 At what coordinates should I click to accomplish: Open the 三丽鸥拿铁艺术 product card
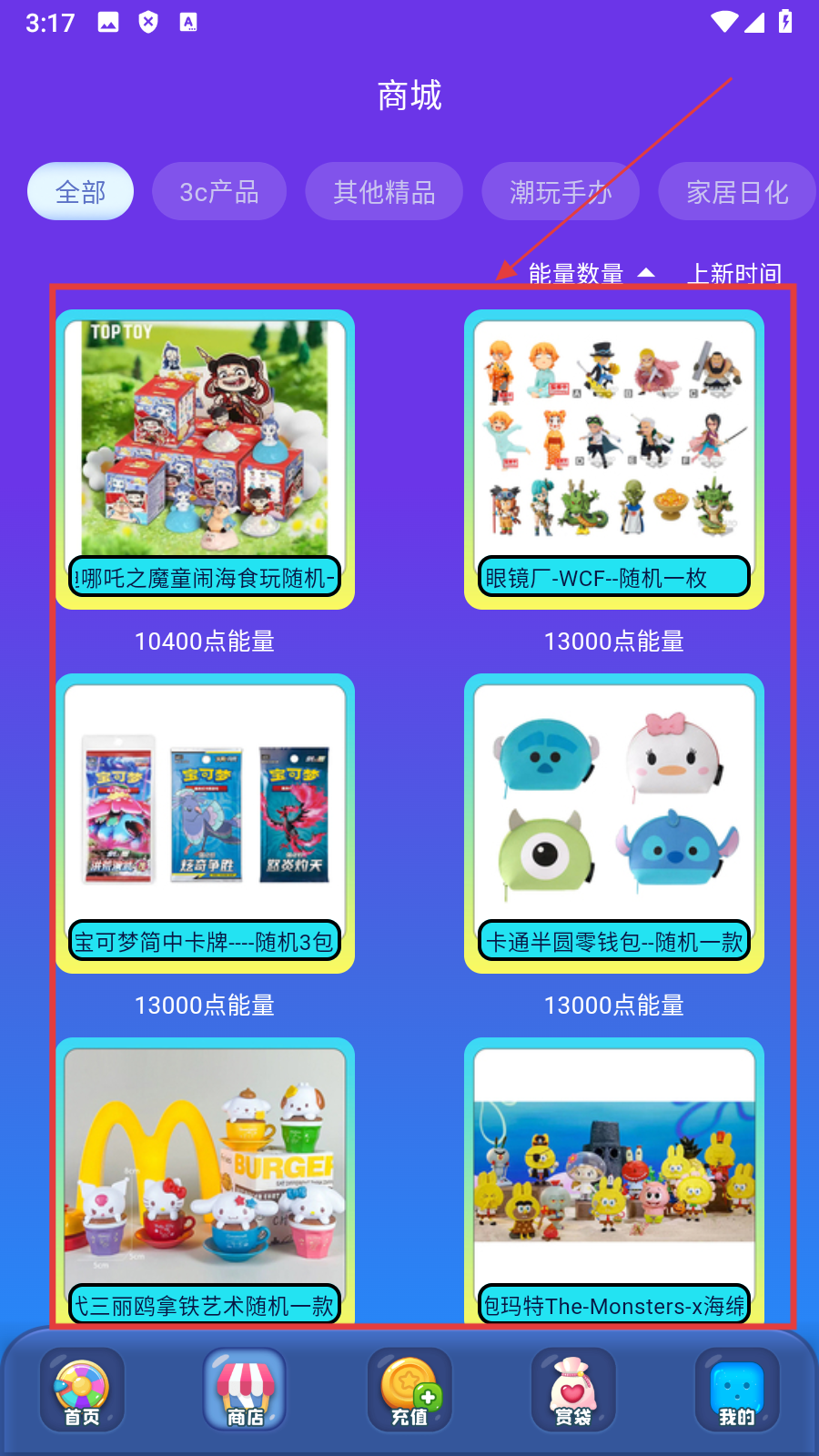(205, 1183)
